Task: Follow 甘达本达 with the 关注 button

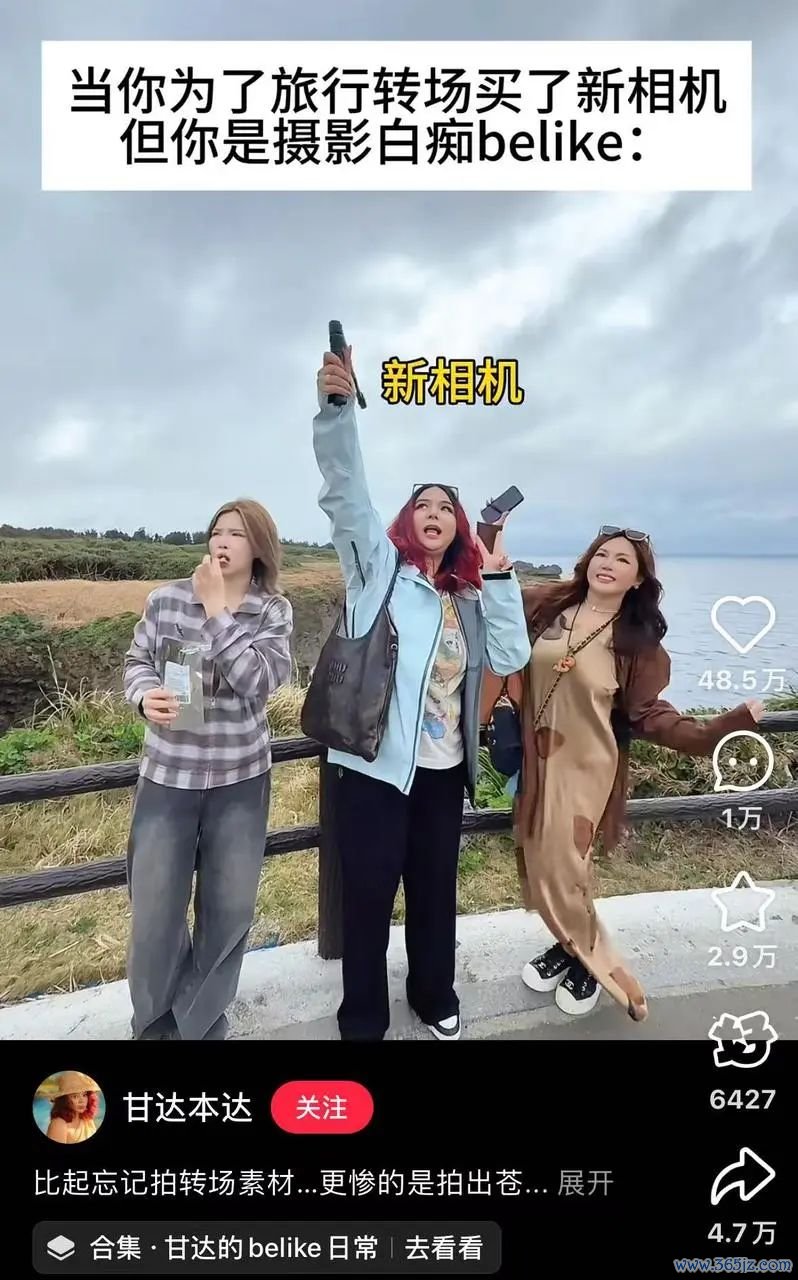Action: click(322, 1108)
